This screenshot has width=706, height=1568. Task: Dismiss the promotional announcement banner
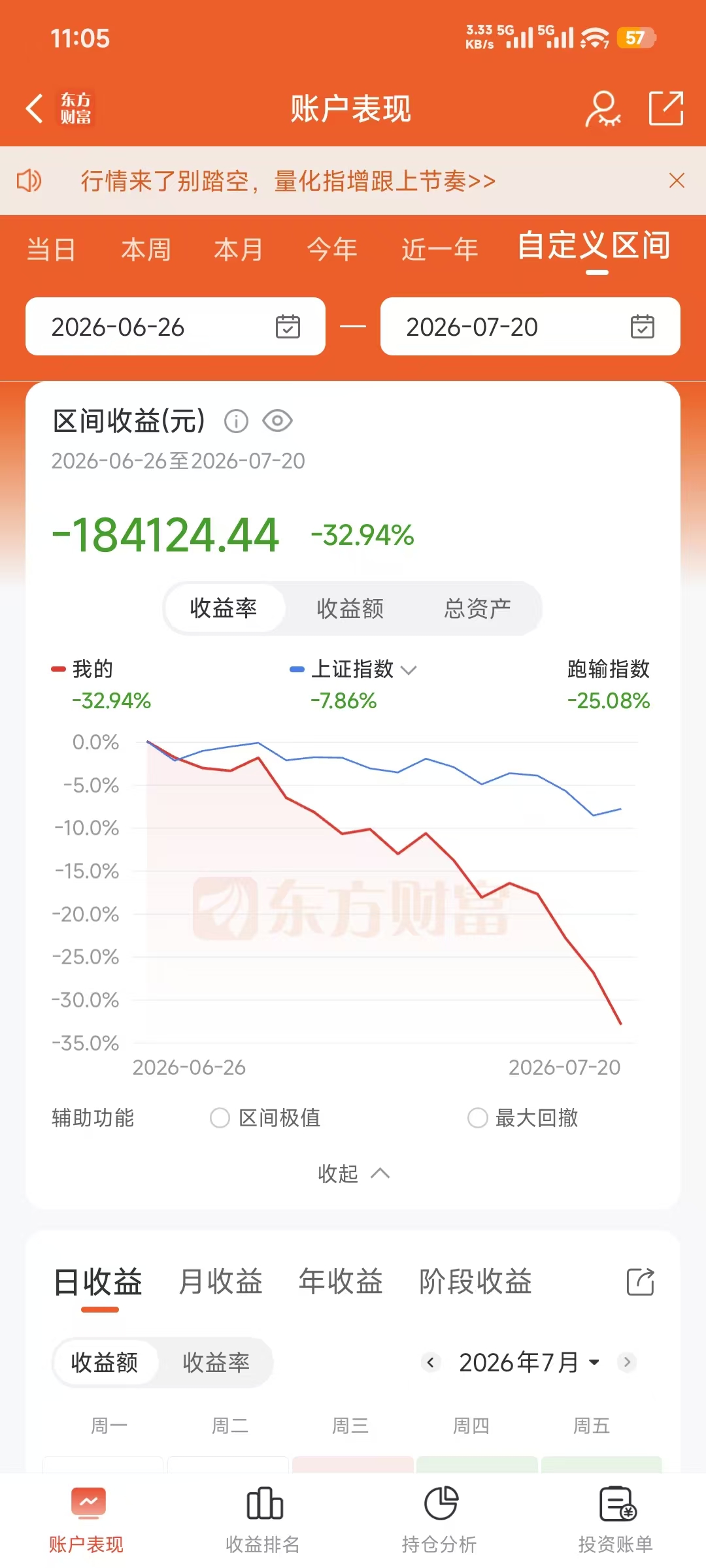pos(677,180)
